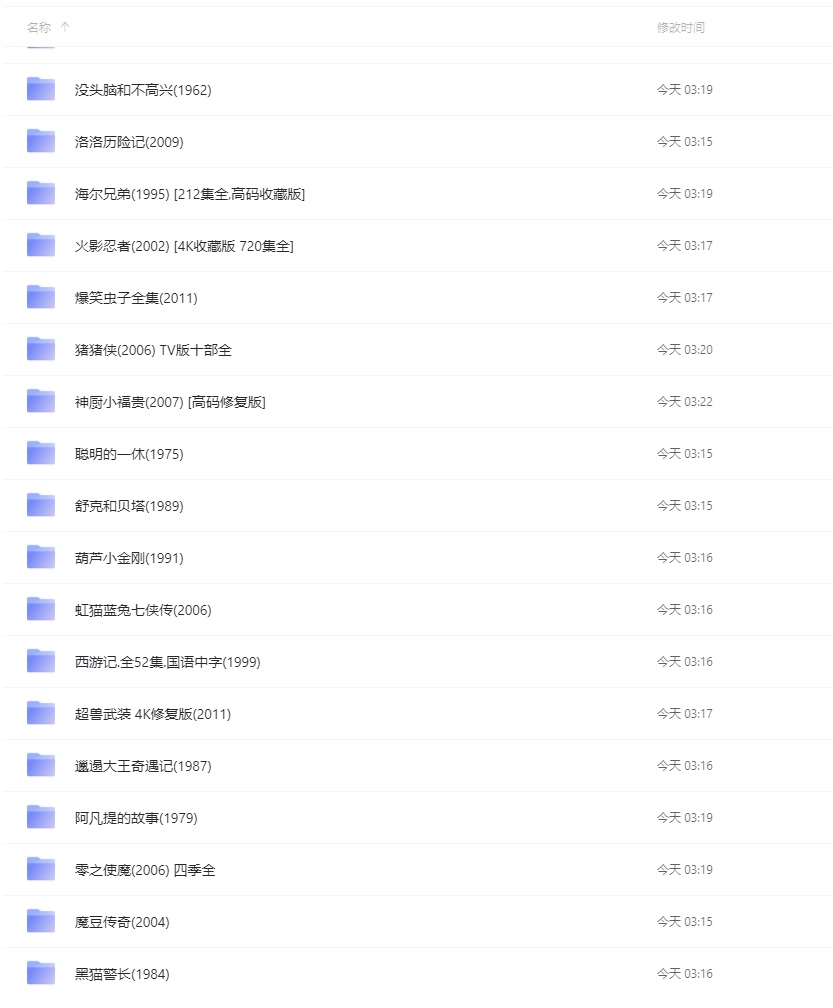Screen dimensions: 833x1008
Task: Open the 阿凡提的故事(1979) folder
Action: (x=136, y=819)
